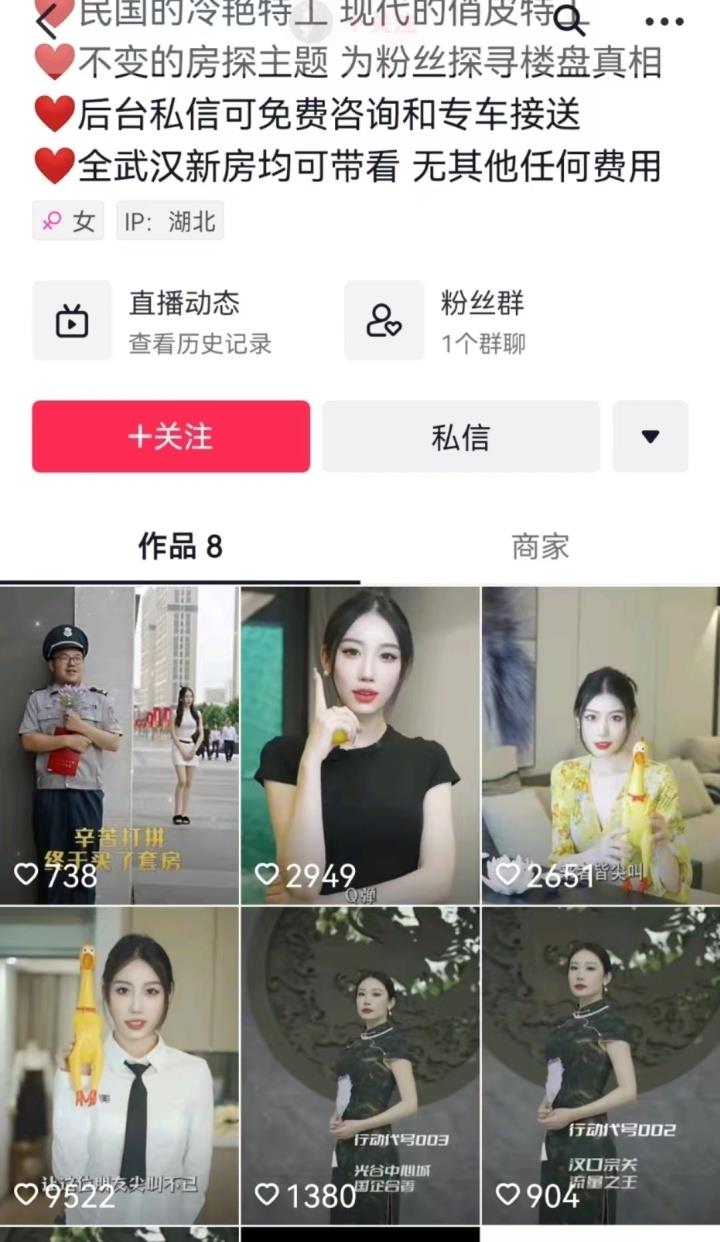The image size is (720, 1242).
Task: Tap the 直播动态 TV icon
Action: pyautogui.click(x=70, y=320)
